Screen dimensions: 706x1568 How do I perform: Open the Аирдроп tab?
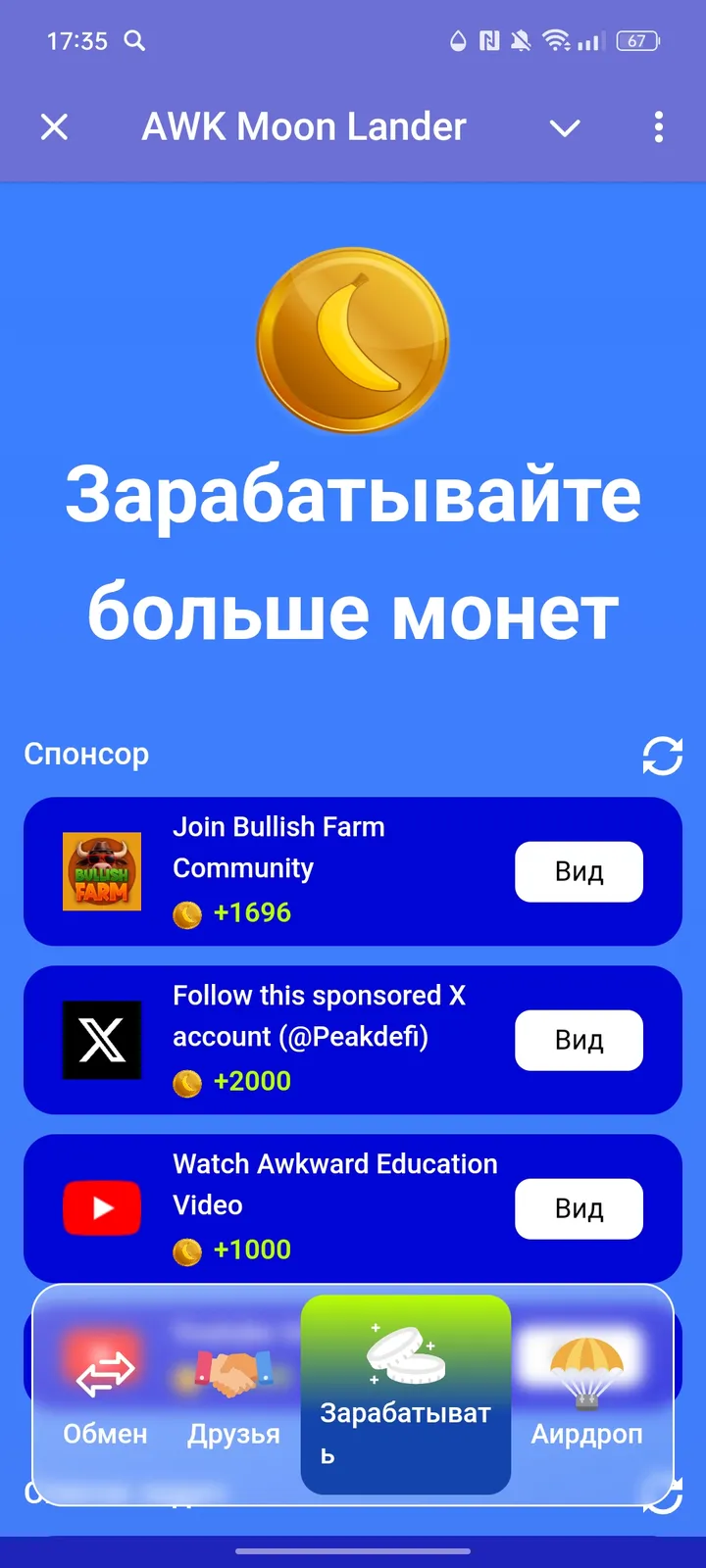click(x=586, y=1394)
